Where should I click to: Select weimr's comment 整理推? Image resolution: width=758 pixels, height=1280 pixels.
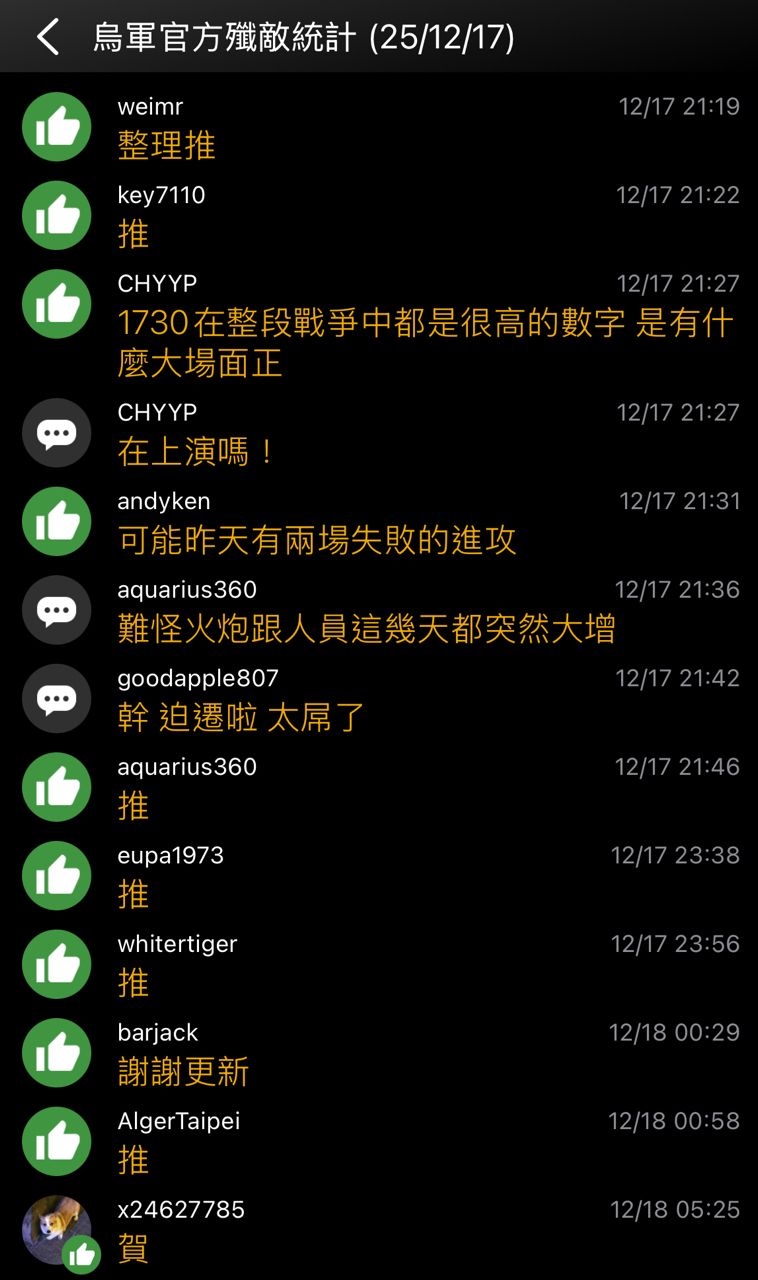pyautogui.click(x=167, y=146)
